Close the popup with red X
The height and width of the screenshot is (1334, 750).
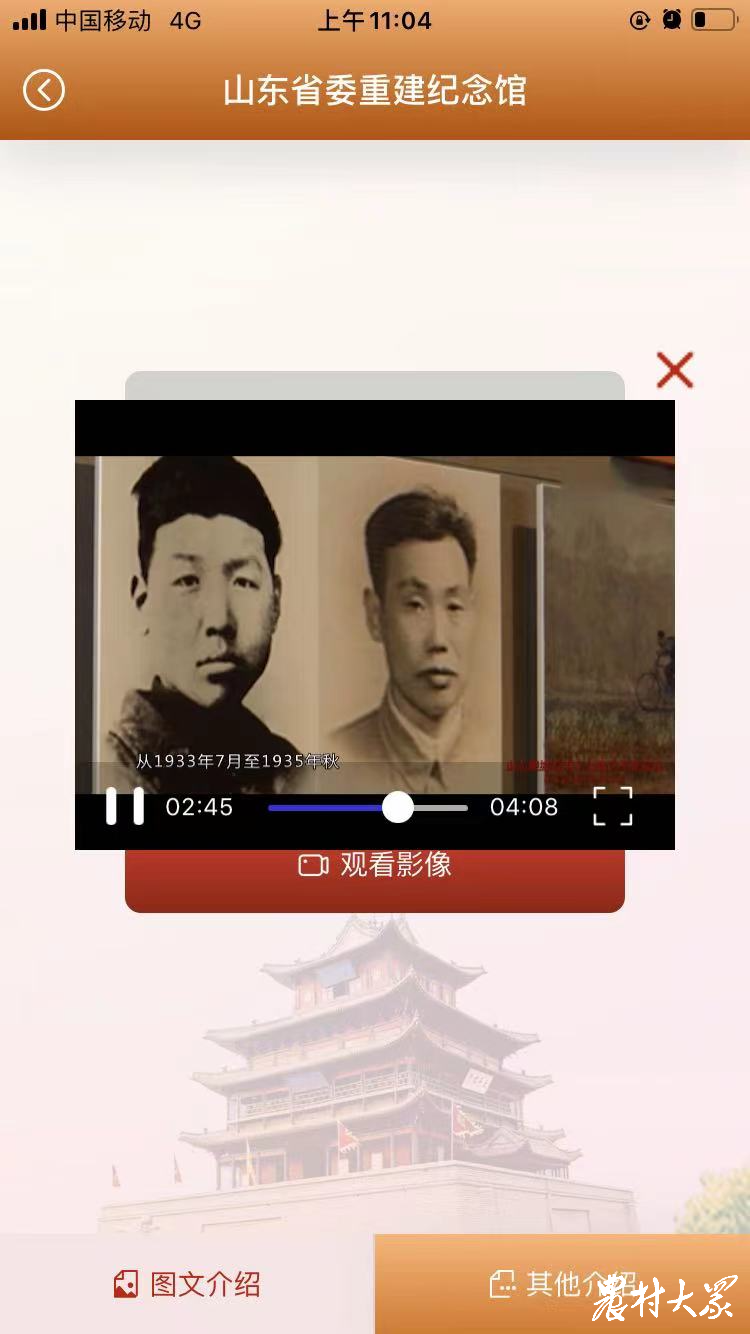coord(675,371)
